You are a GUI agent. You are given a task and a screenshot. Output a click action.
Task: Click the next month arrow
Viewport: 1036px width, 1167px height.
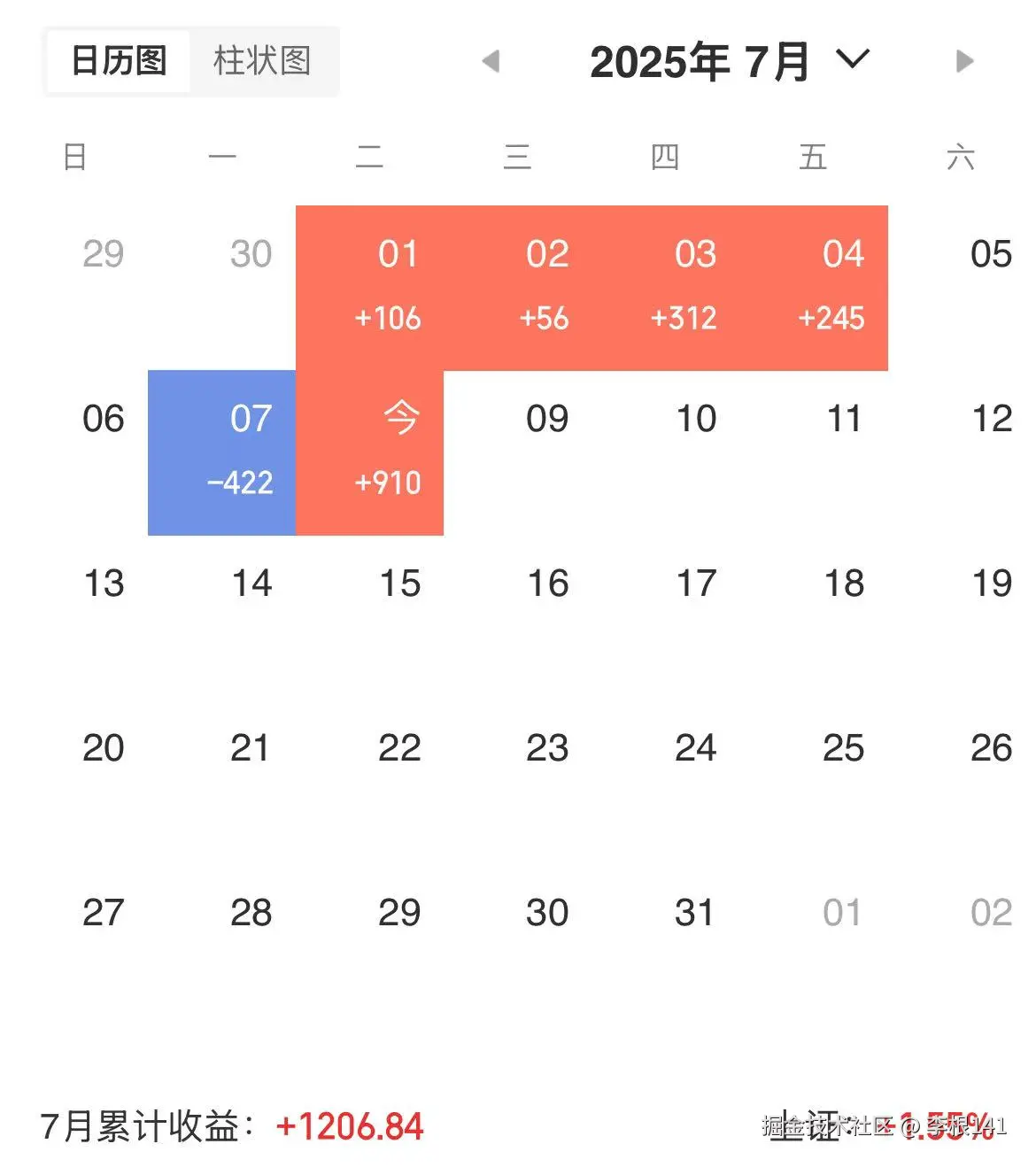point(963,61)
